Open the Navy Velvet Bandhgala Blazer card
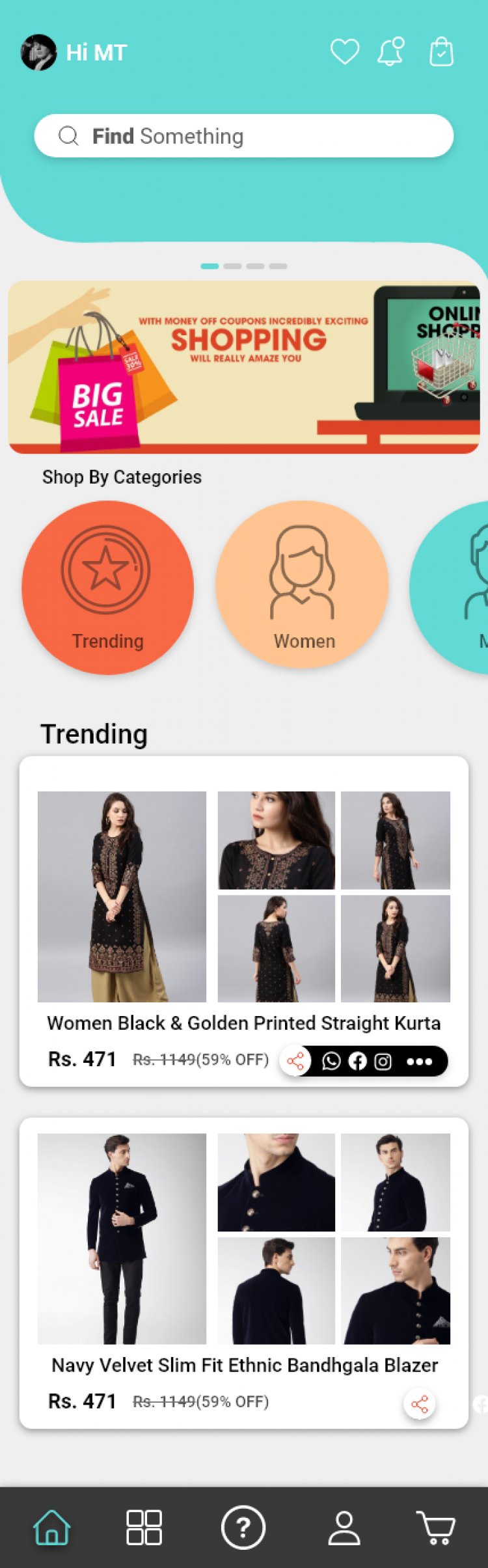 click(x=243, y=1240)
